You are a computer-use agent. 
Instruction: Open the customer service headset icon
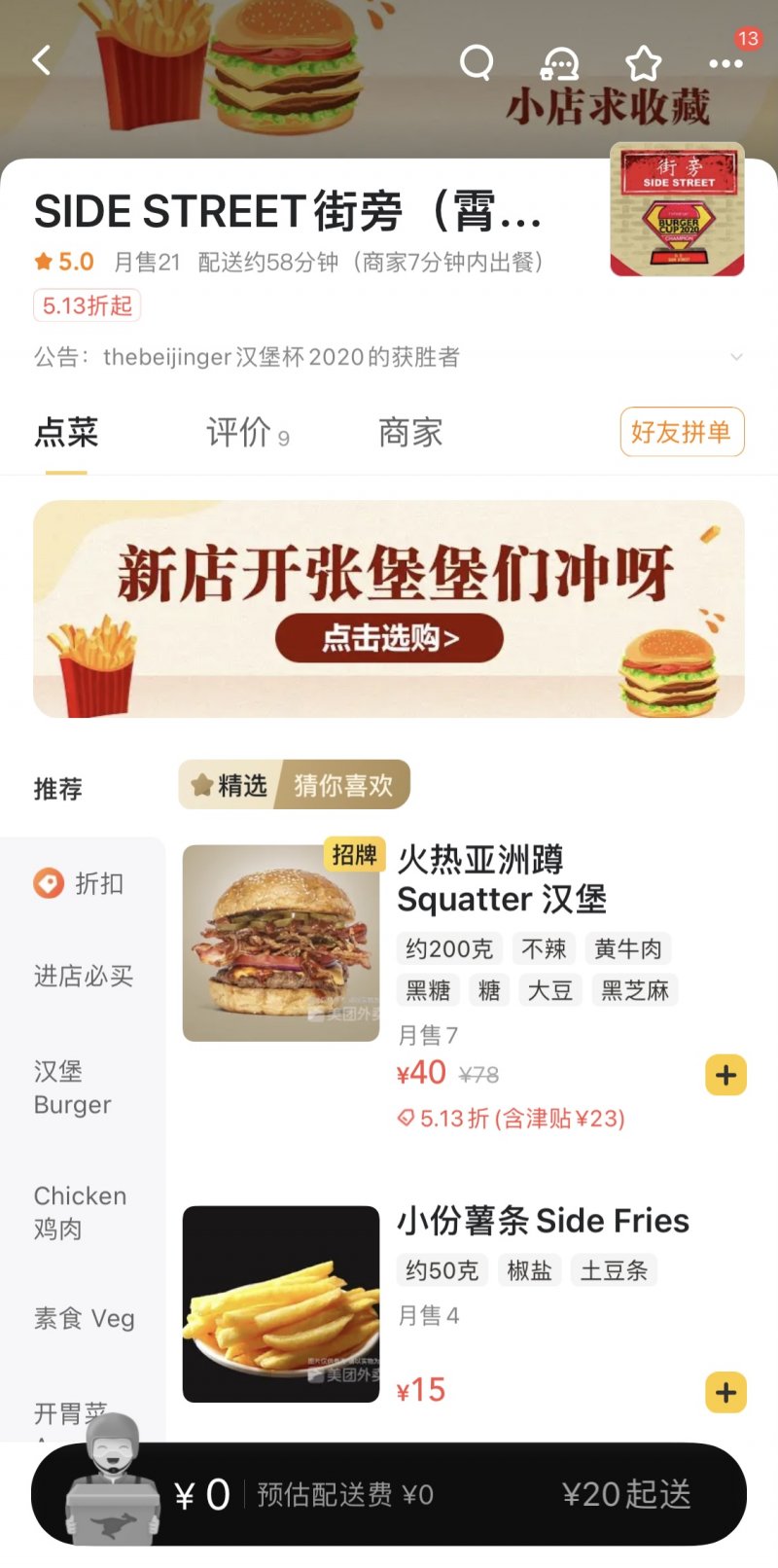559,64
